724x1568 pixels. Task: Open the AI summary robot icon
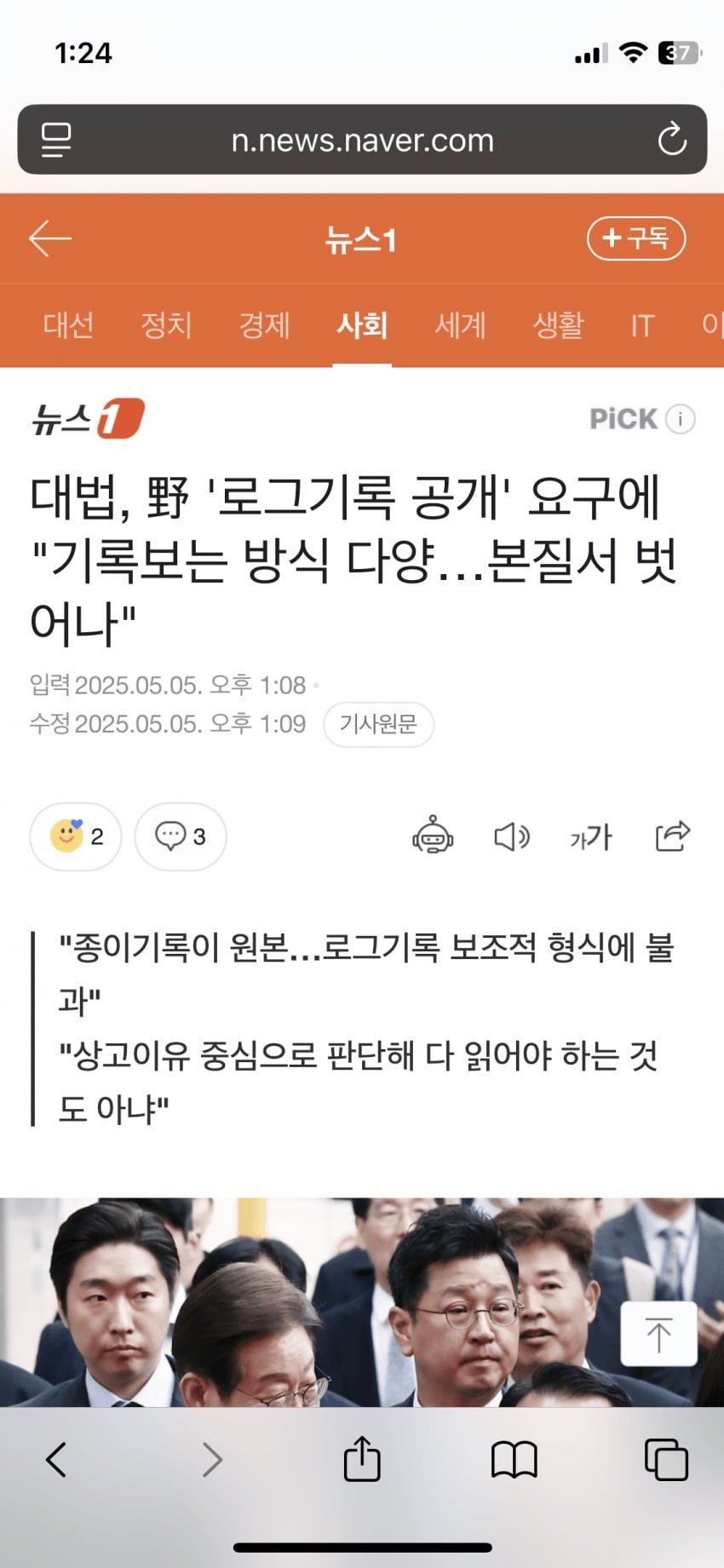[x=433, y=836]
